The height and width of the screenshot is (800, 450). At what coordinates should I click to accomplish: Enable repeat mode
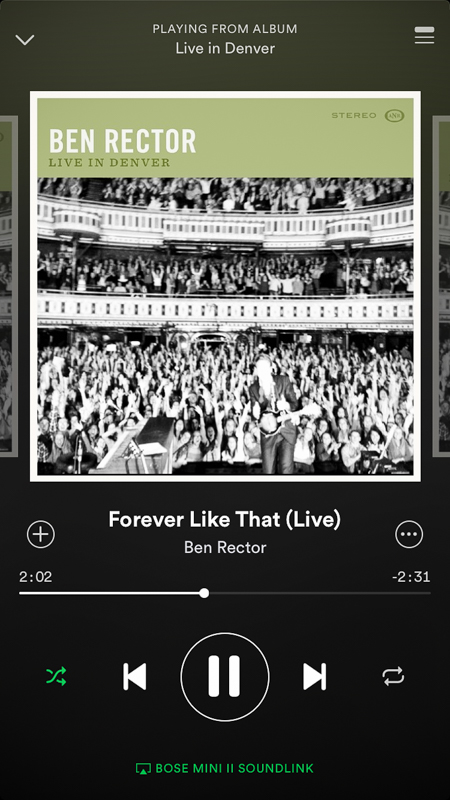tap(393, 677)
